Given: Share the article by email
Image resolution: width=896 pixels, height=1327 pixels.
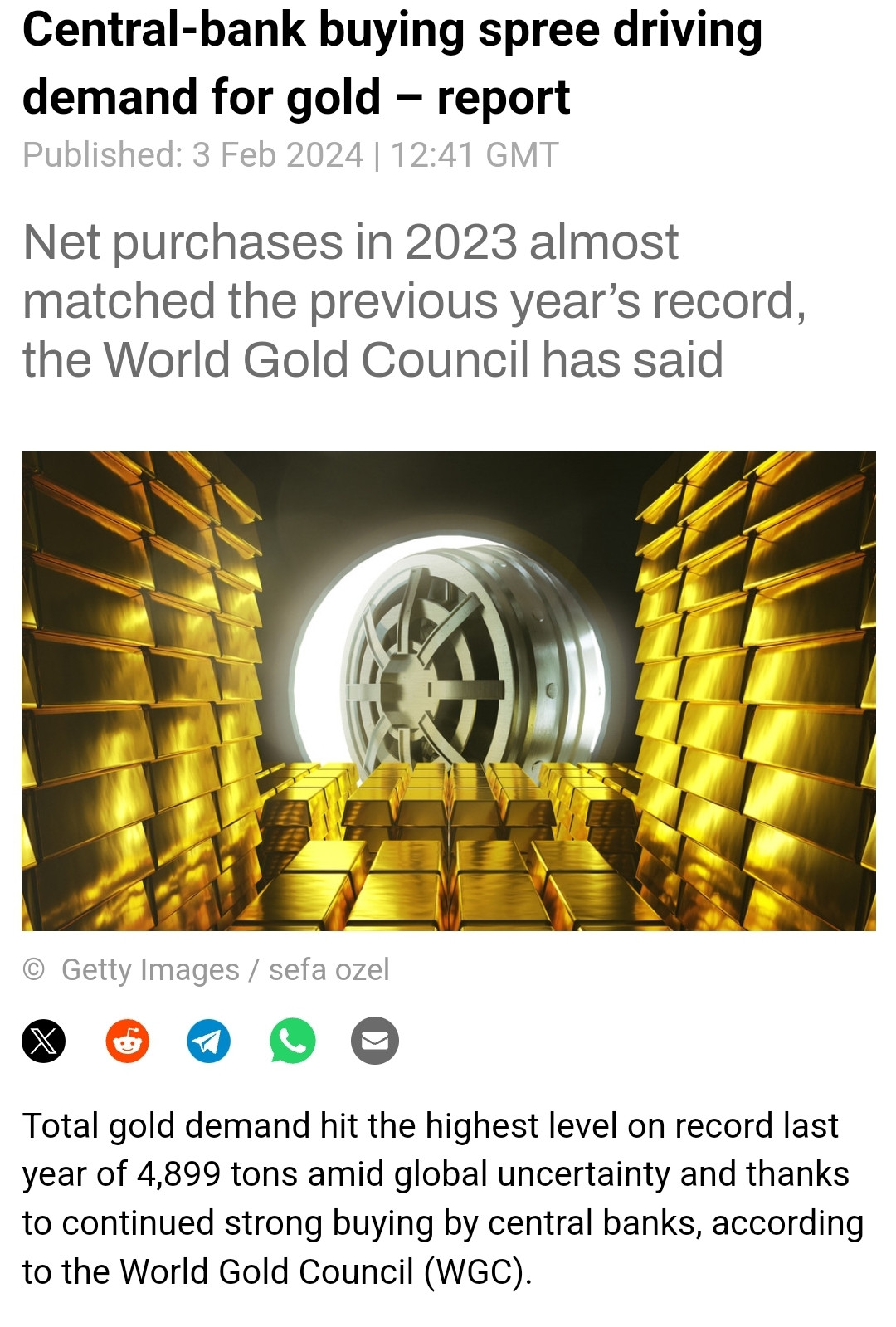Looking at the screenshot, I should coord(375,1041).
